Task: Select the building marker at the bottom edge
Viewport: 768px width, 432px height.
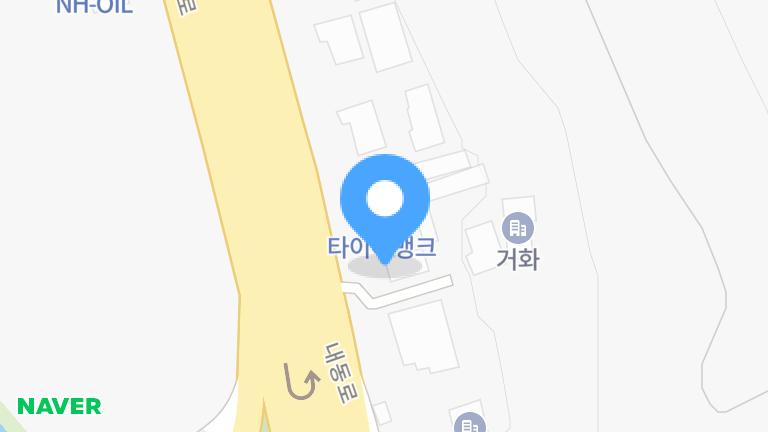Action: tap(469, 424)
